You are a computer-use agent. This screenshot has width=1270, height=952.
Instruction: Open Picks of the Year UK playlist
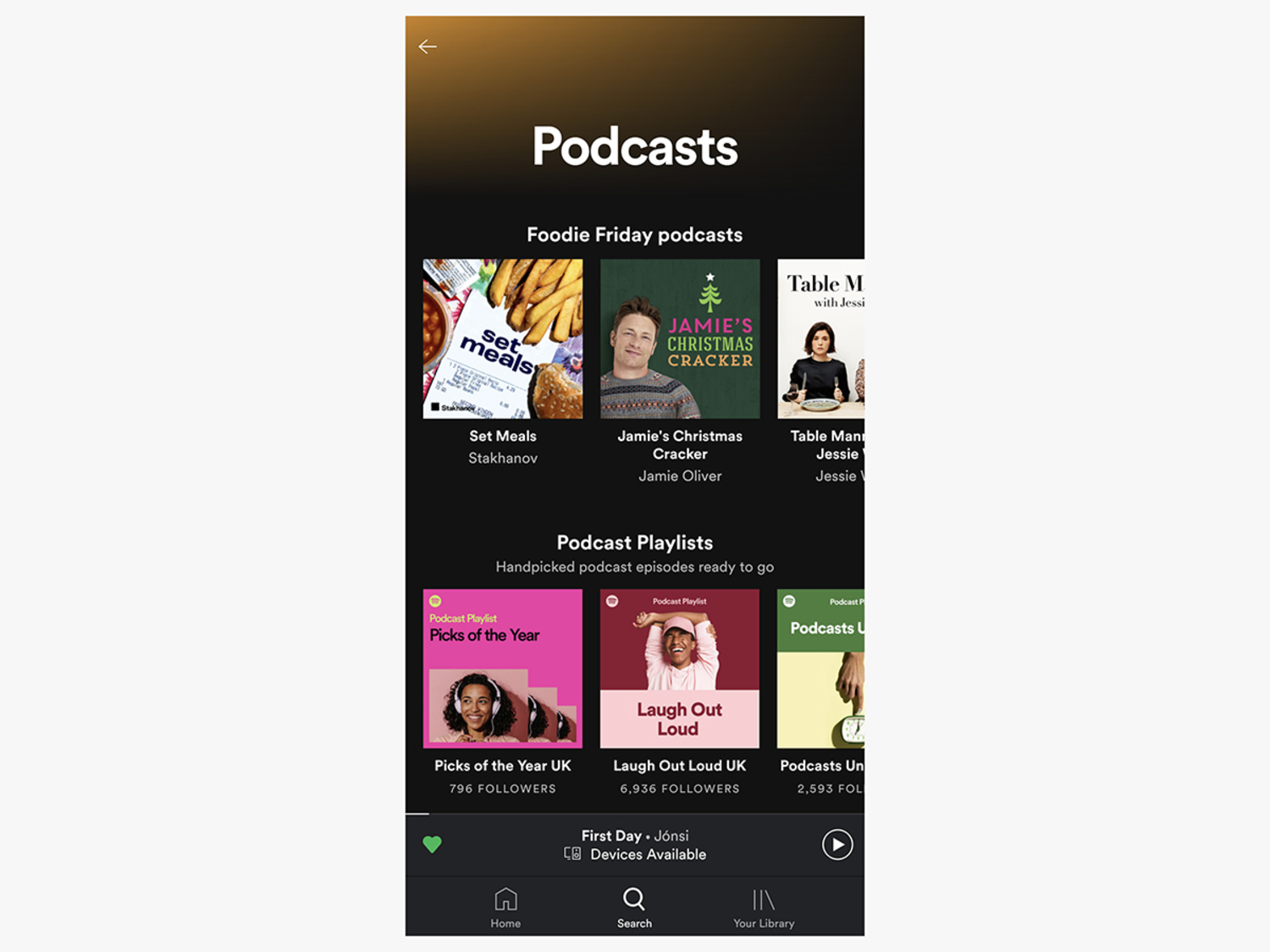(x=503, y=669)
